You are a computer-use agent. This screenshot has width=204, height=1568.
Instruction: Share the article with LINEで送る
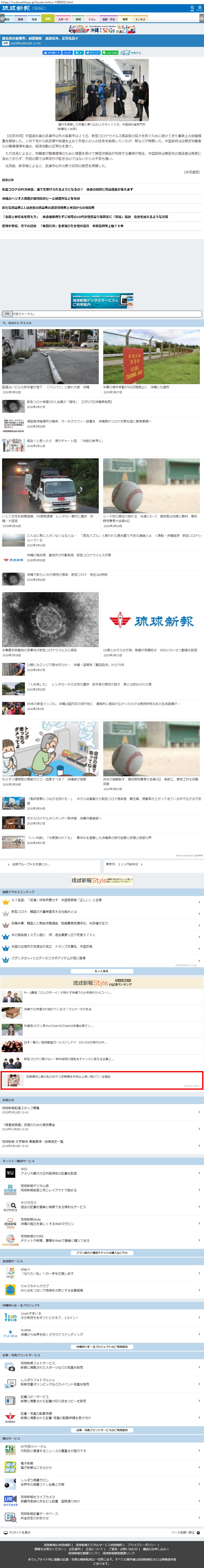[x=111, y=53]
